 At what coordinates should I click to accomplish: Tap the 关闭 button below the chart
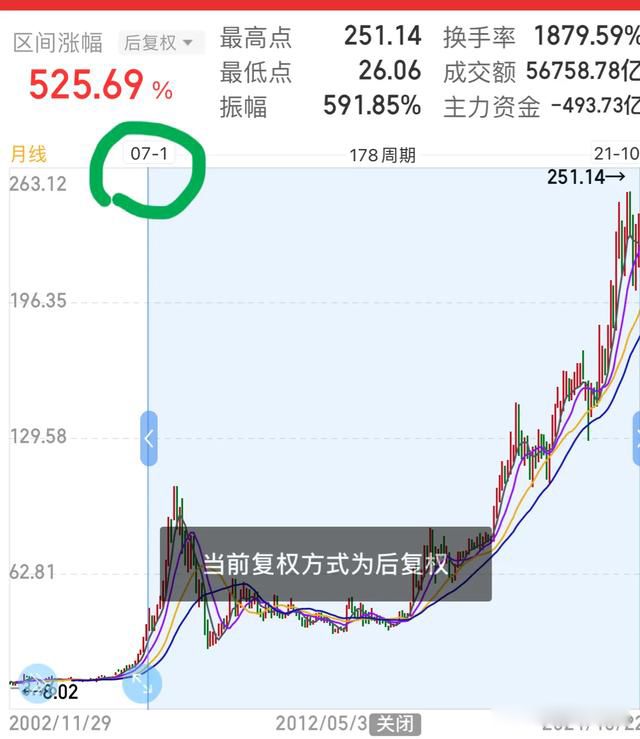point(394,723)
